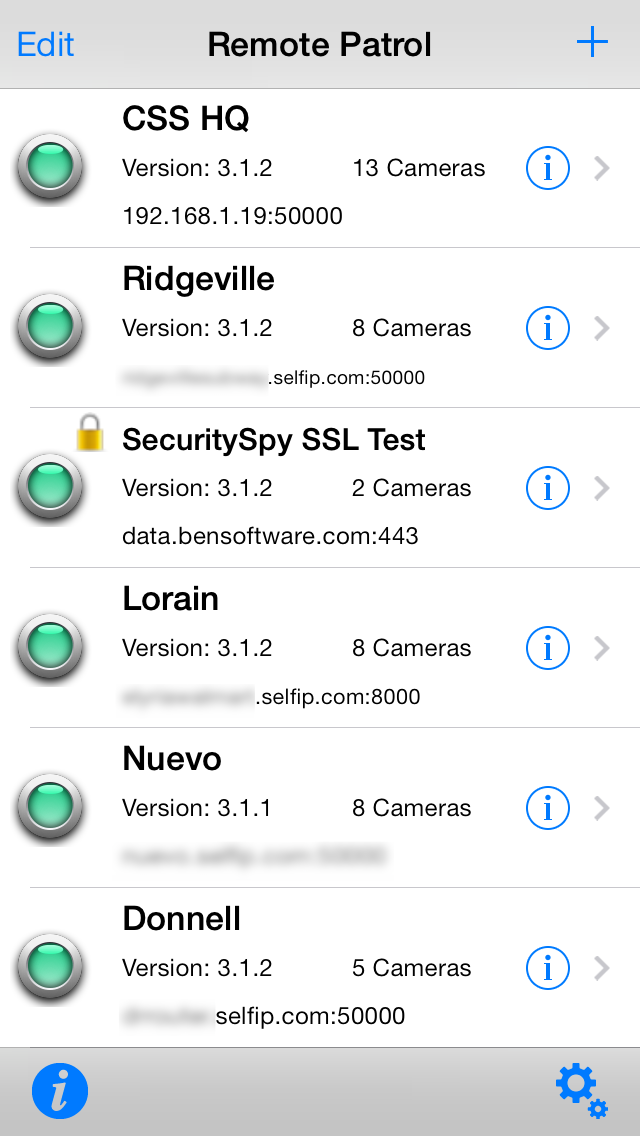Show info for Nuevo server
640x1136 pixels.
[x=547, y=808]
